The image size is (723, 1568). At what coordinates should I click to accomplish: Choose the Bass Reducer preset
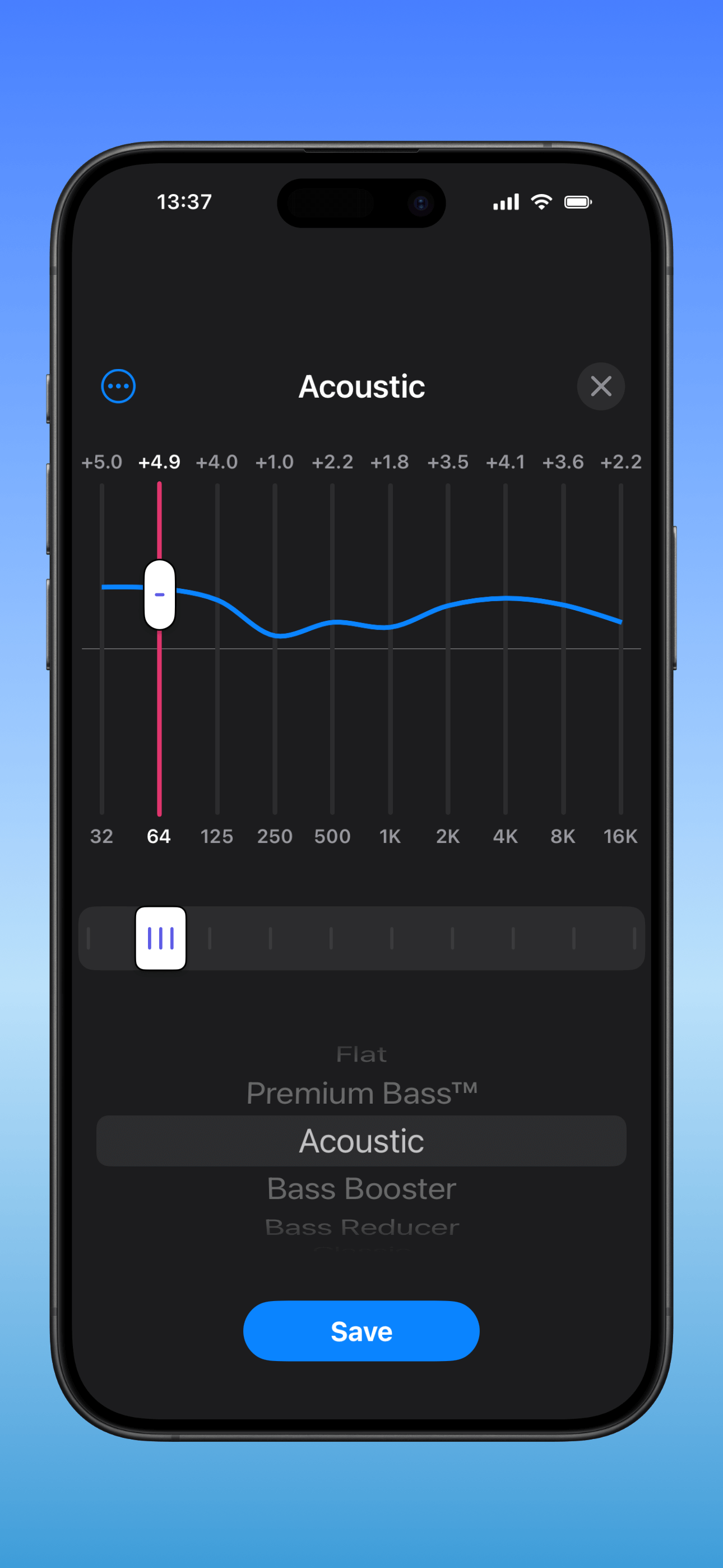pos(361,1227)
